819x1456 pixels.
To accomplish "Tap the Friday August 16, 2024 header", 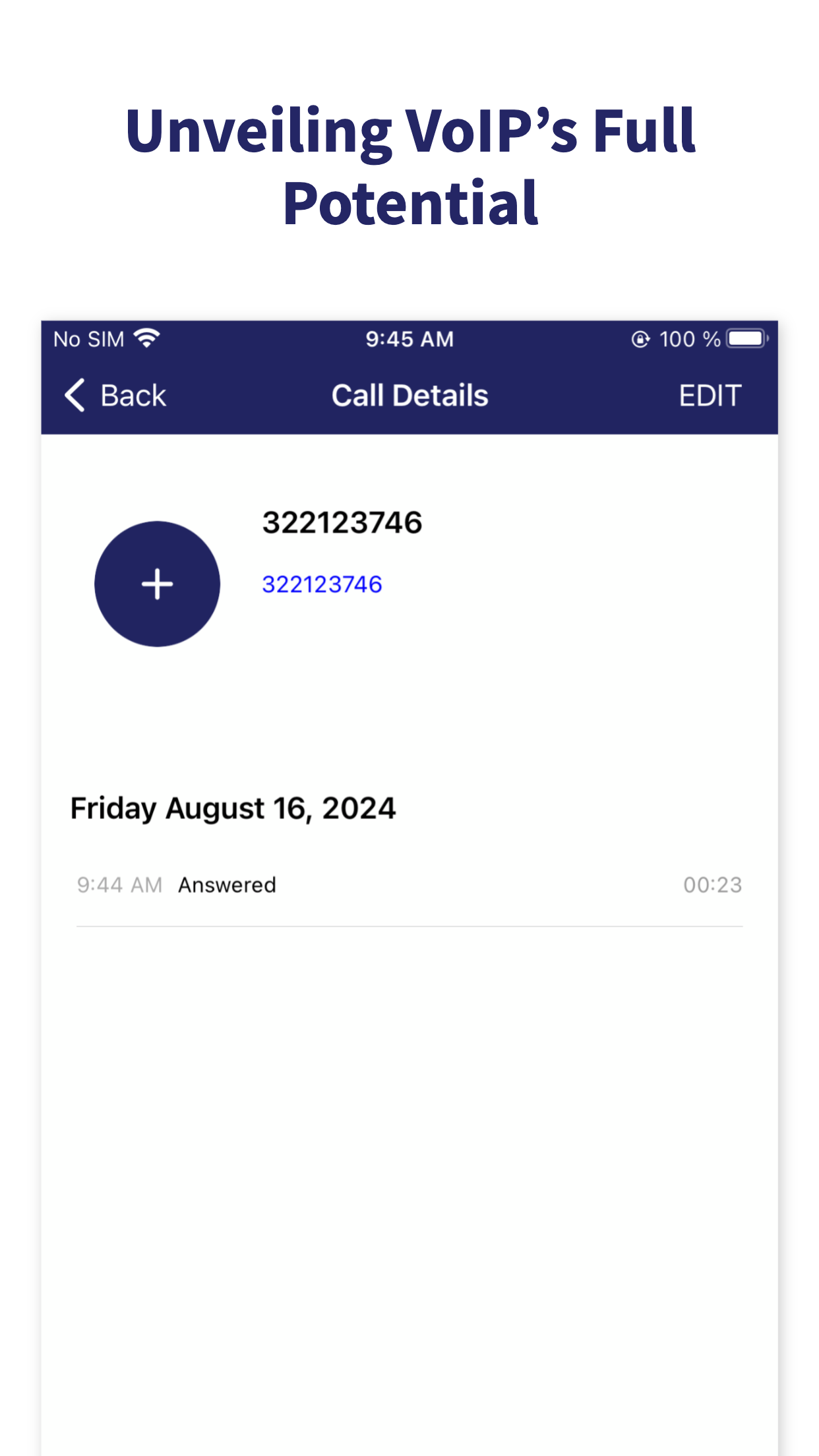I will pyautogui.click(x=232, y=807).
